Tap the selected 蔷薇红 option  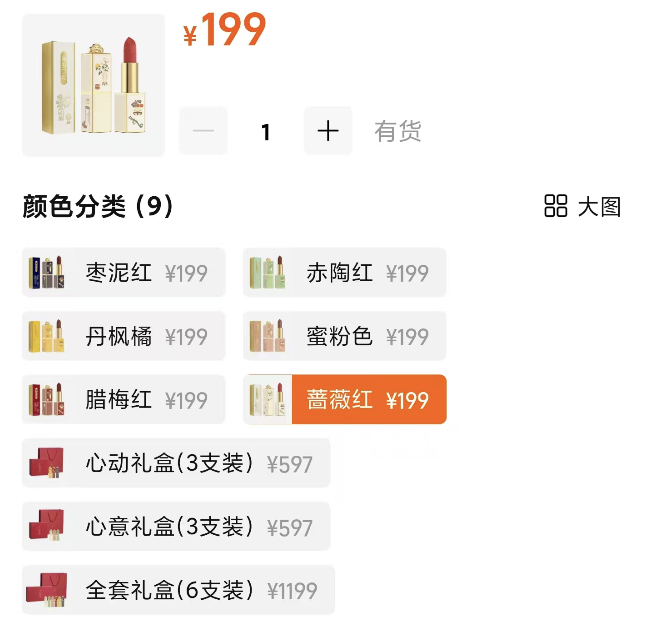coord(344,400)
